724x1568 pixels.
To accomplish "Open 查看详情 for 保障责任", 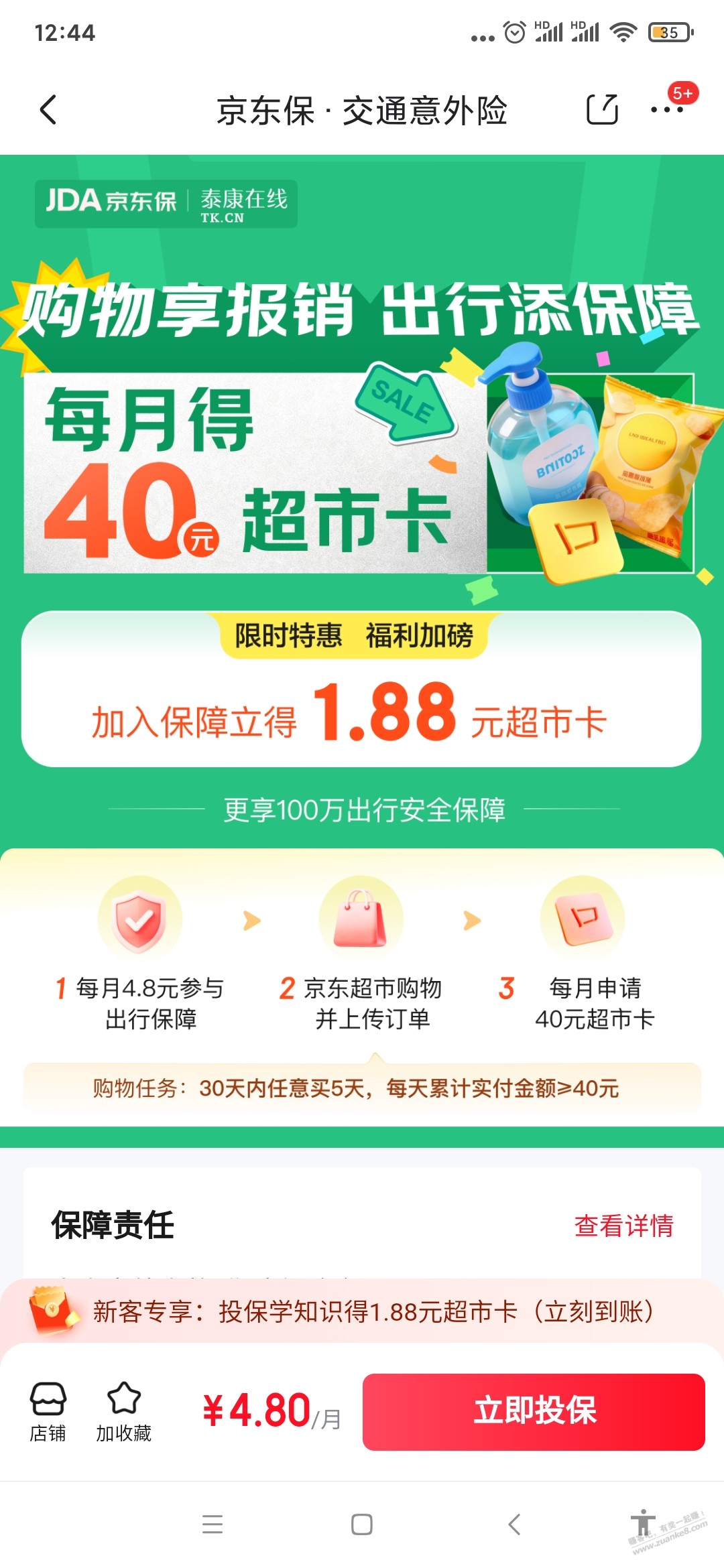I will (623, 1226).
